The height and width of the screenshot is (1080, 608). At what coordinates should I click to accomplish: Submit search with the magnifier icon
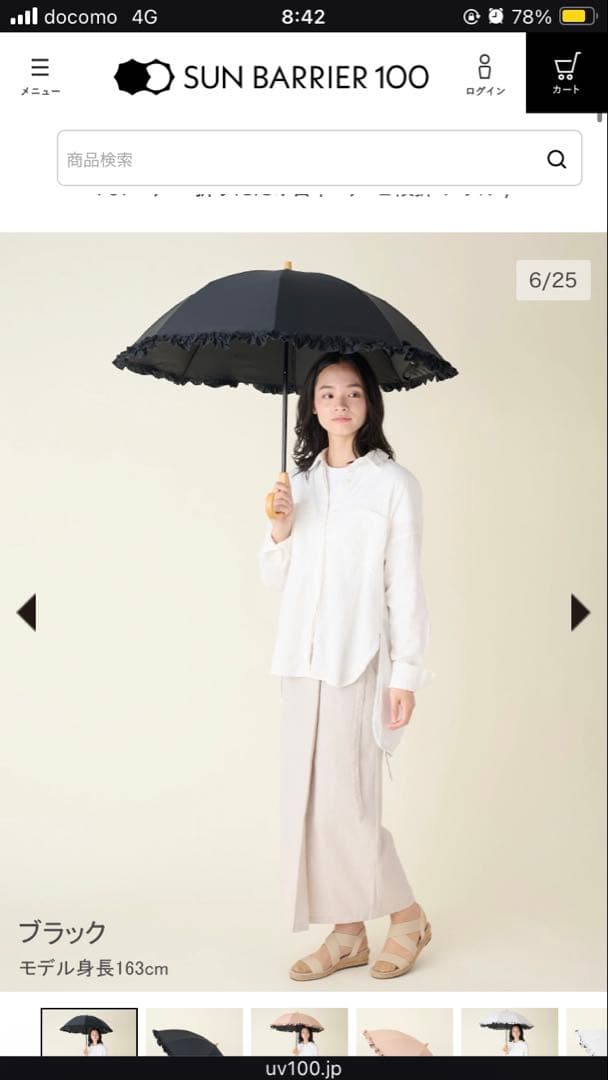(x=556, y=159)
